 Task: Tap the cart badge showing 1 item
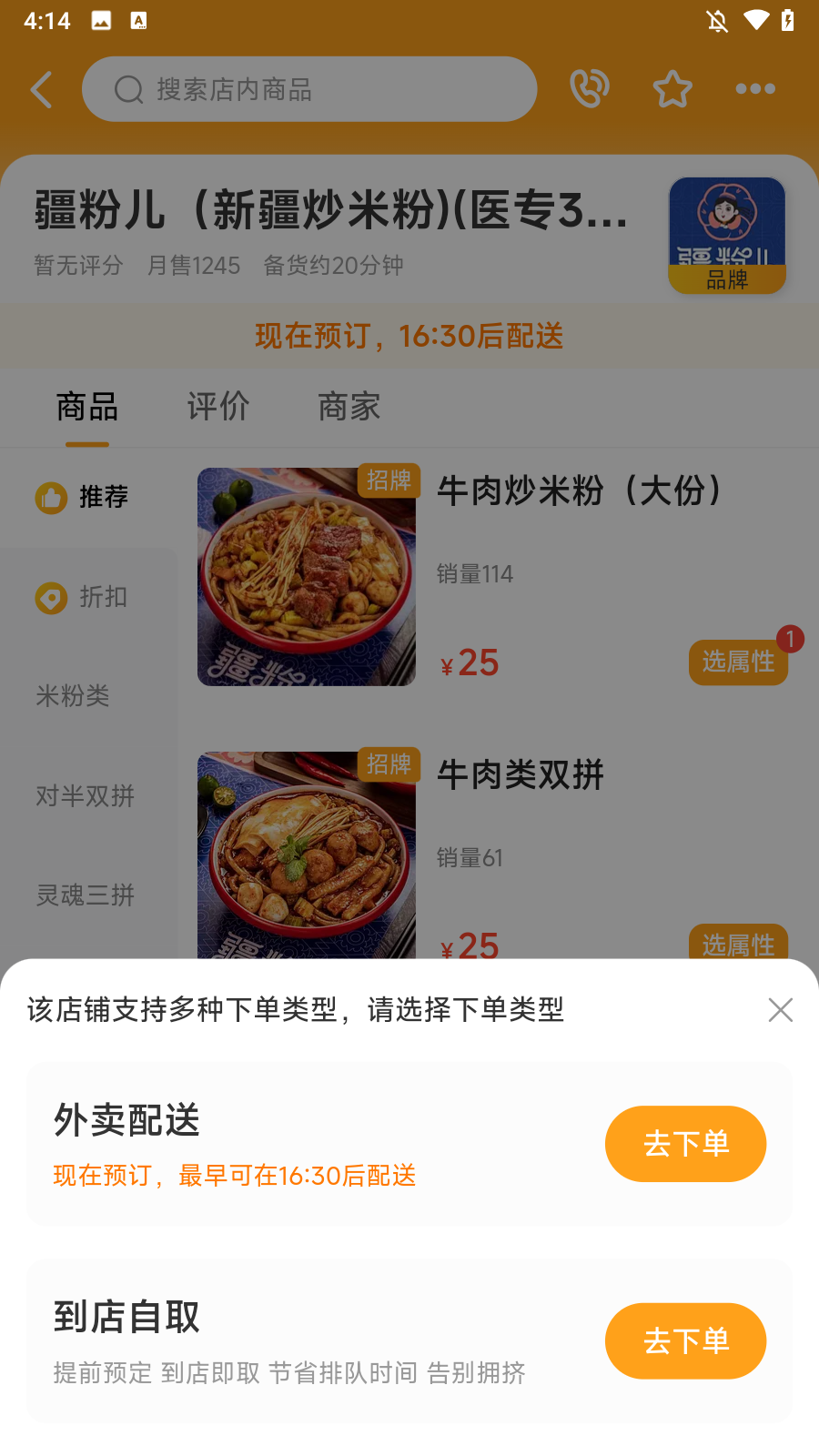point(790,640)
